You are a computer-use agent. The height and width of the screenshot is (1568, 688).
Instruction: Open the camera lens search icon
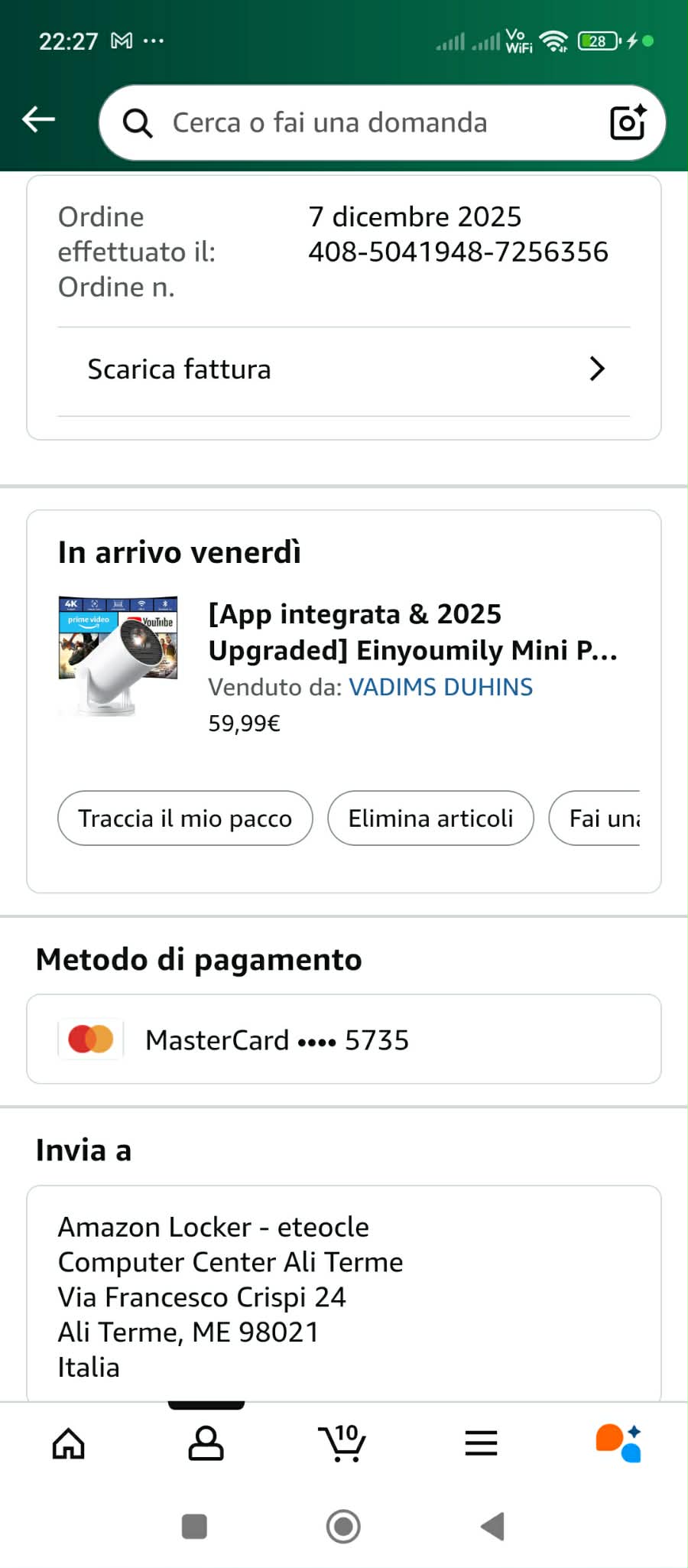coord(628,122)
